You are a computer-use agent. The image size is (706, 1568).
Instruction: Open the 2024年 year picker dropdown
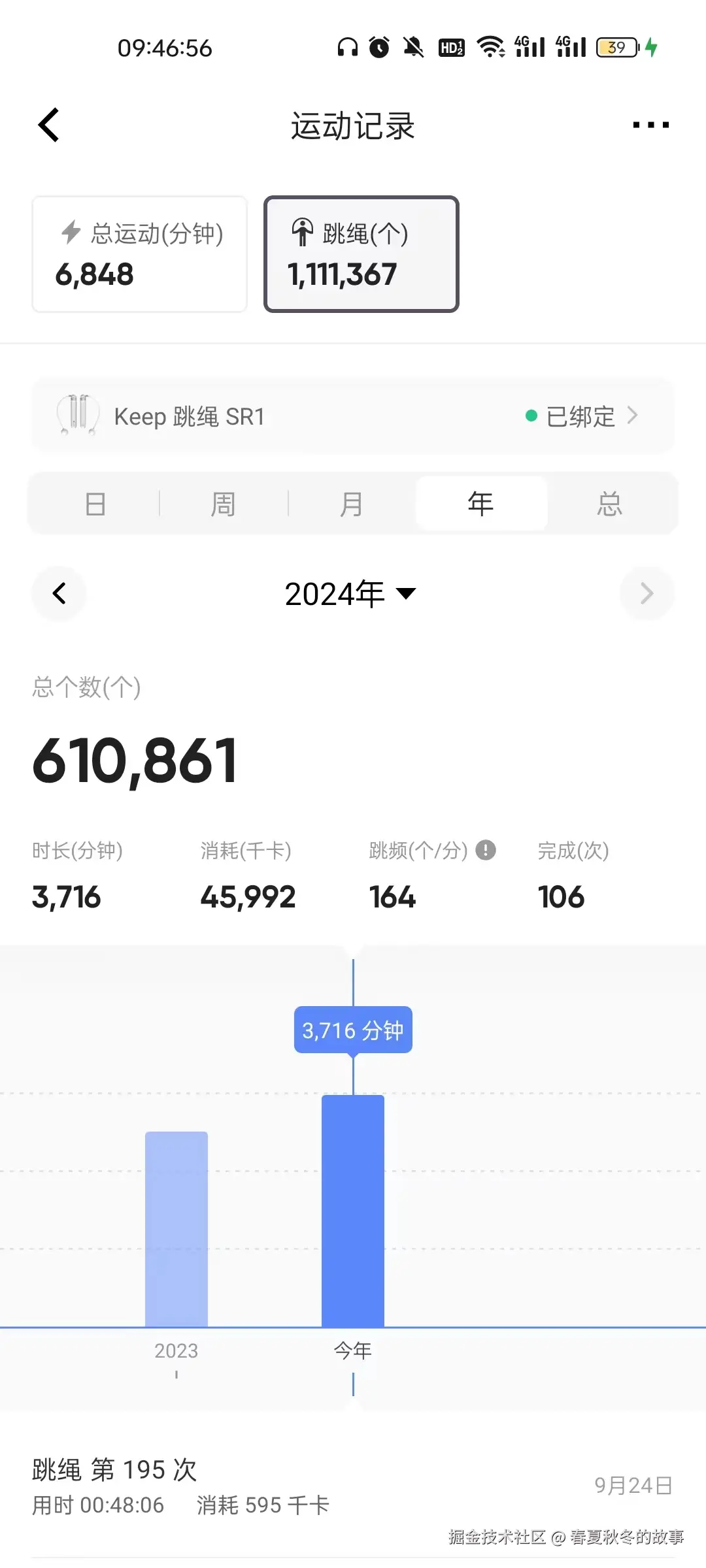(x=352, y=593)
